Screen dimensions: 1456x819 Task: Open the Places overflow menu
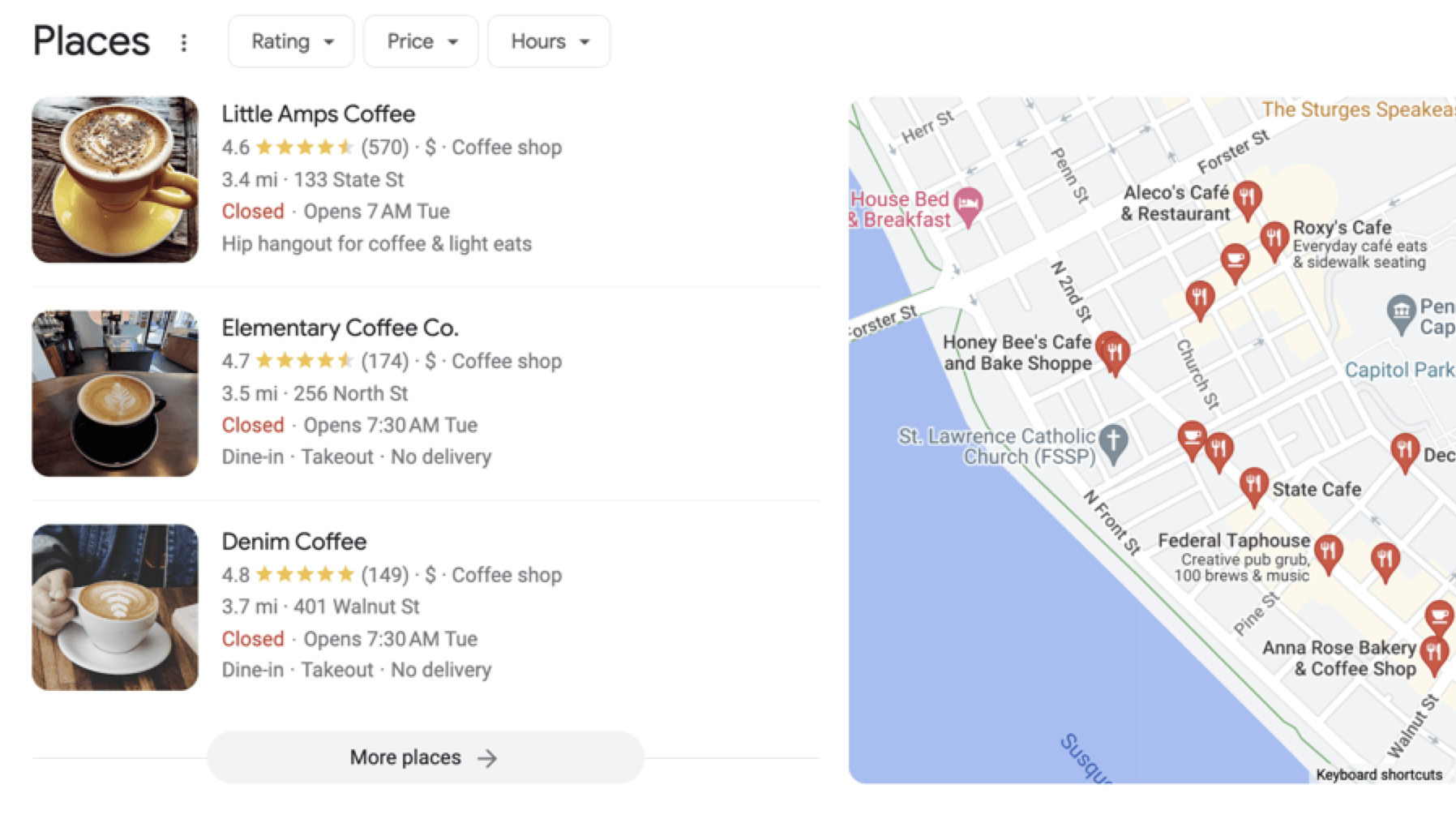pyautogui.click(x=184, y=42)
